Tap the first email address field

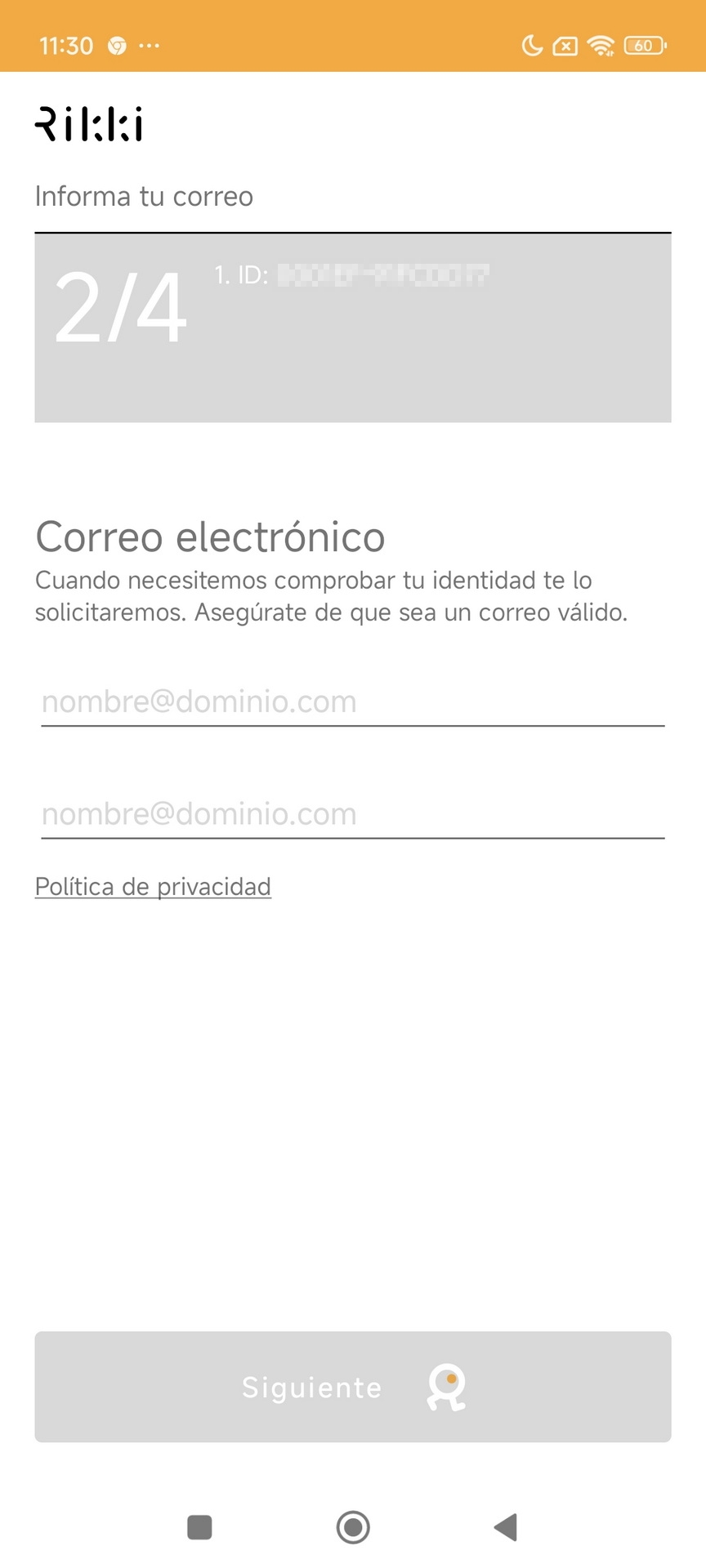click(353, 702)
